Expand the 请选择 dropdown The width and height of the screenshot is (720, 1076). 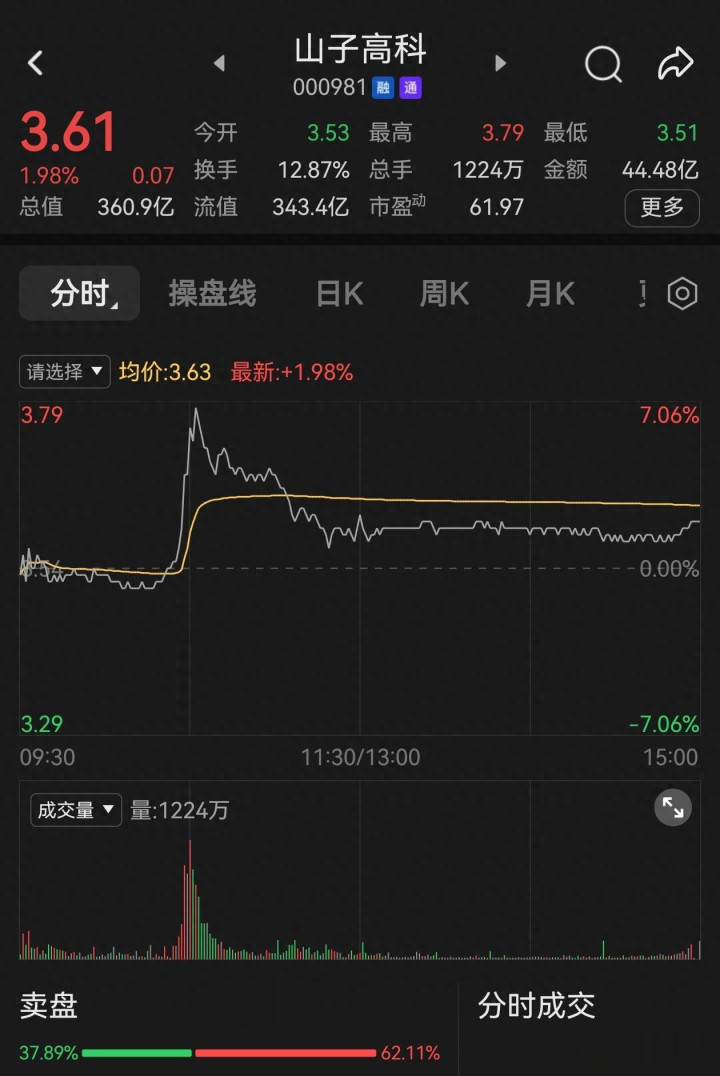pyautogui.click(x=64, y=372)
